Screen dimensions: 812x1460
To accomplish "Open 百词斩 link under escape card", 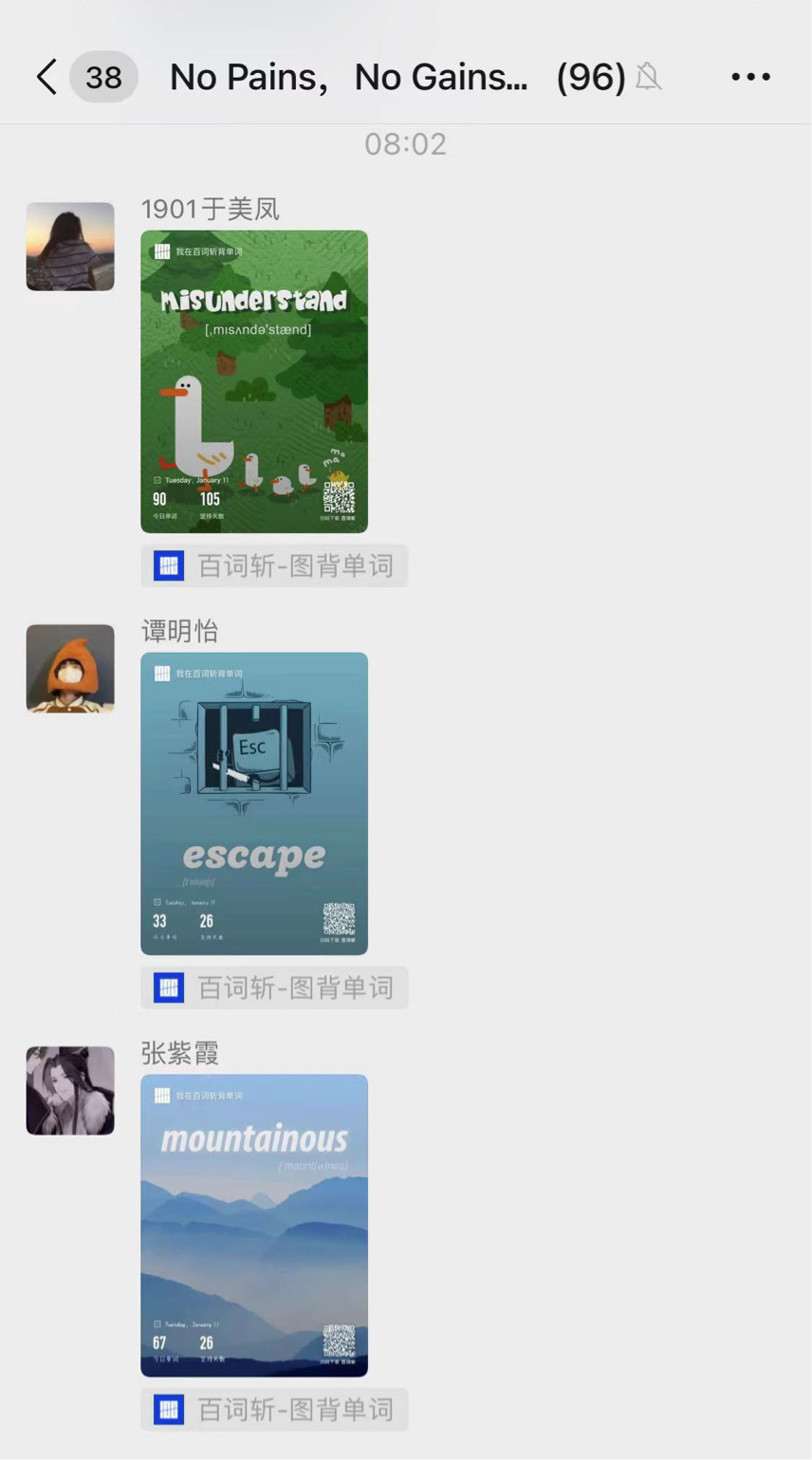I will tap(274, 988).
